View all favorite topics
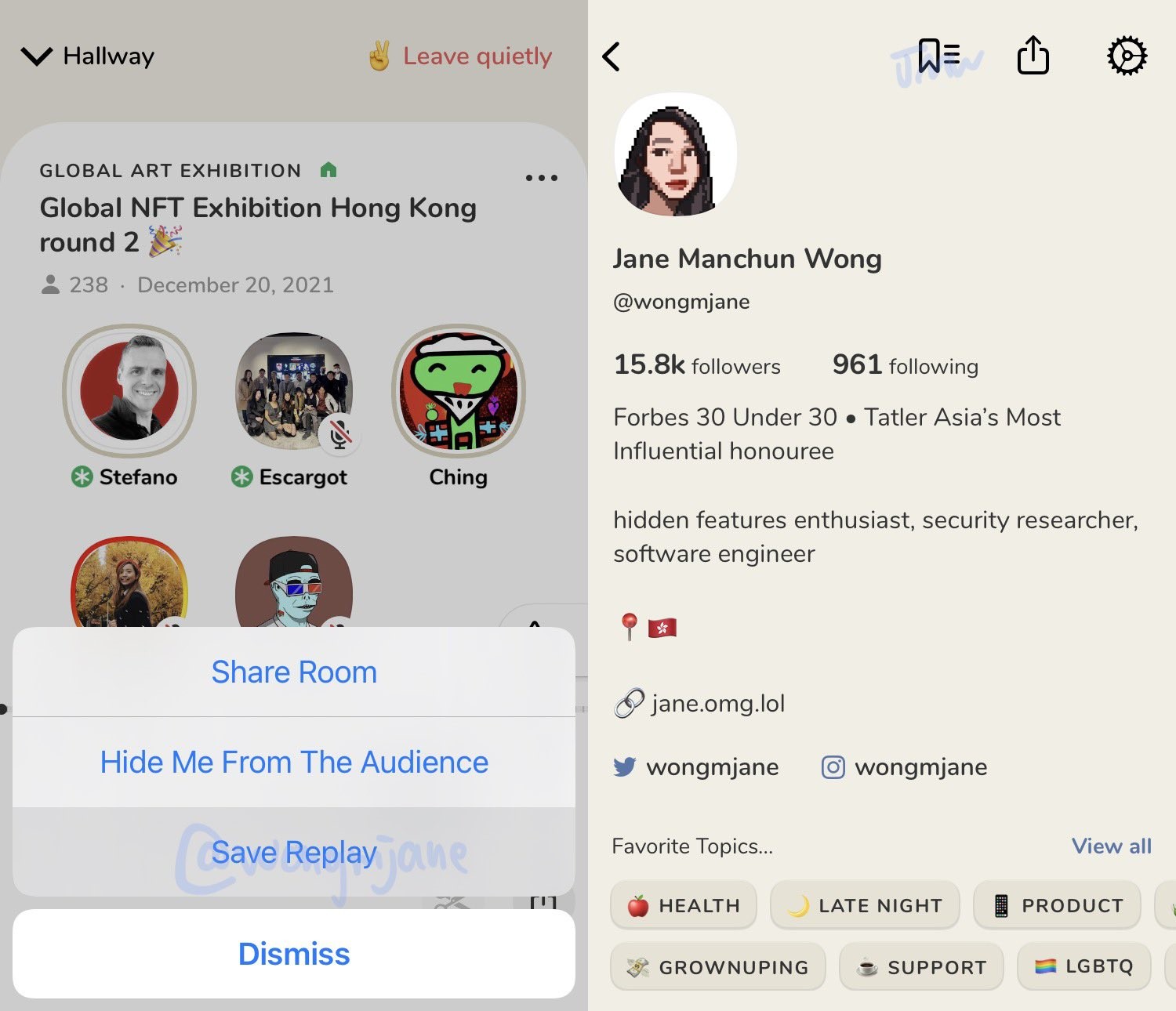Screen dimensions: 1176x1011 click(x=1111, y=846)
